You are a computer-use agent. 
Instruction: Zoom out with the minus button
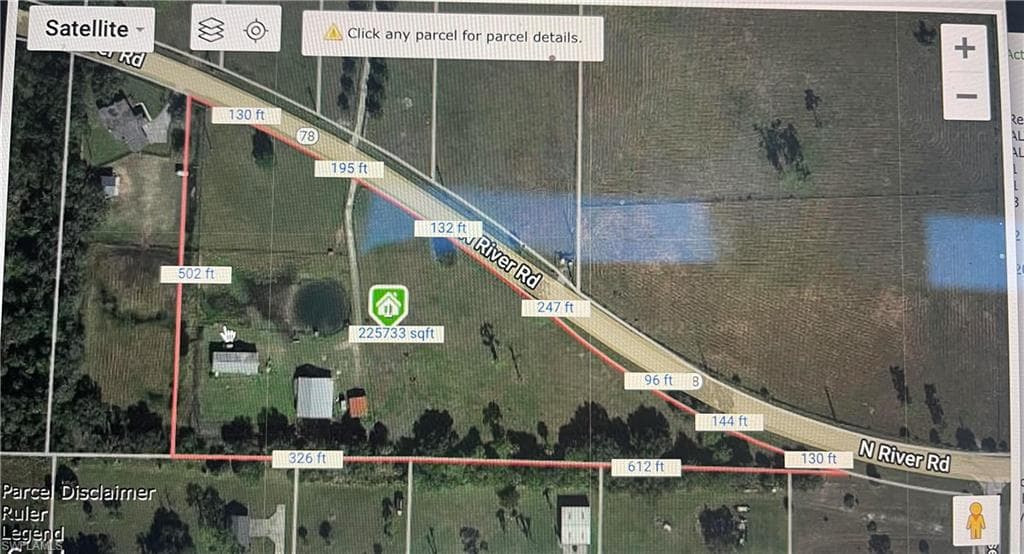[x=966, y=96]
